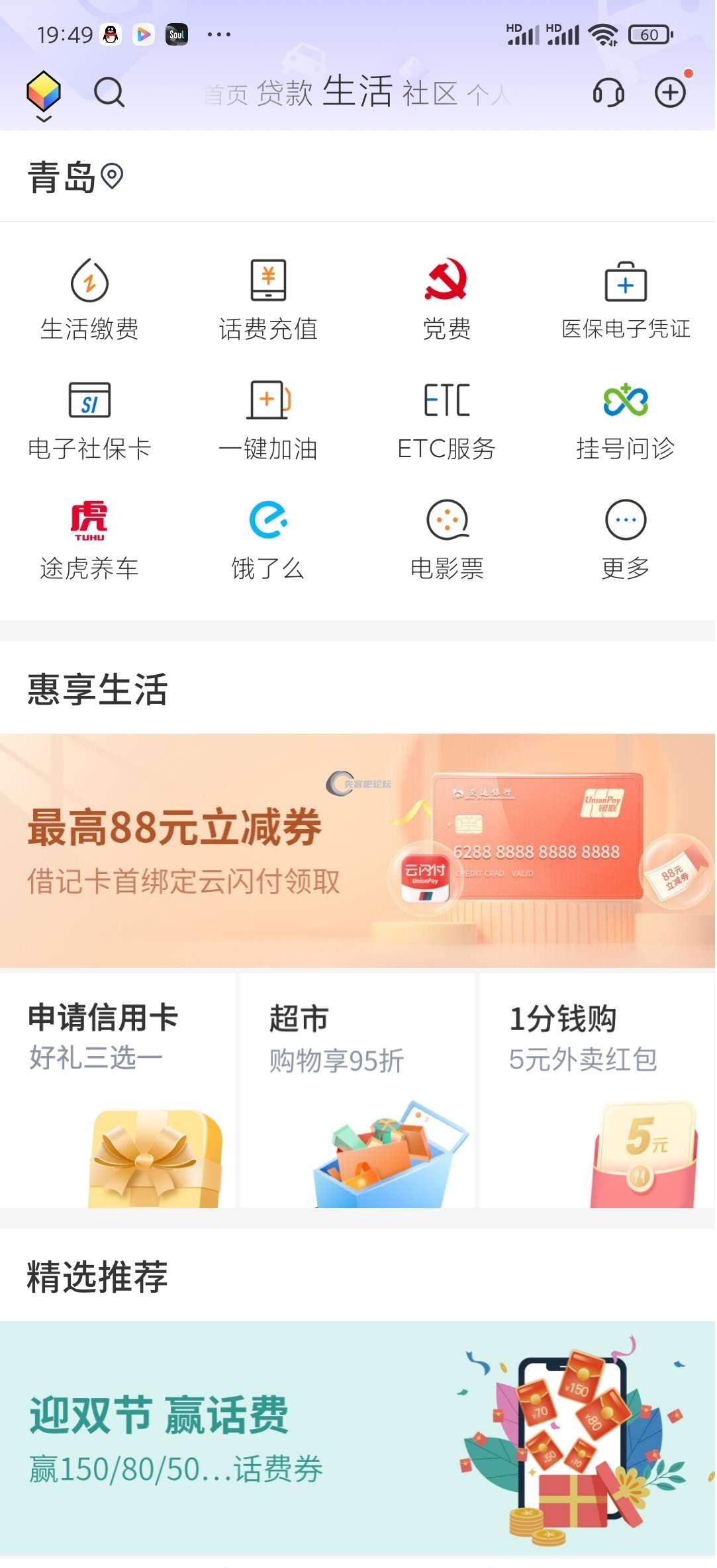Image resolution: width=717 pixels, height=1568 pixels.
Task: Open the 超市 购物享95折 card
Action: (358, 1090)
